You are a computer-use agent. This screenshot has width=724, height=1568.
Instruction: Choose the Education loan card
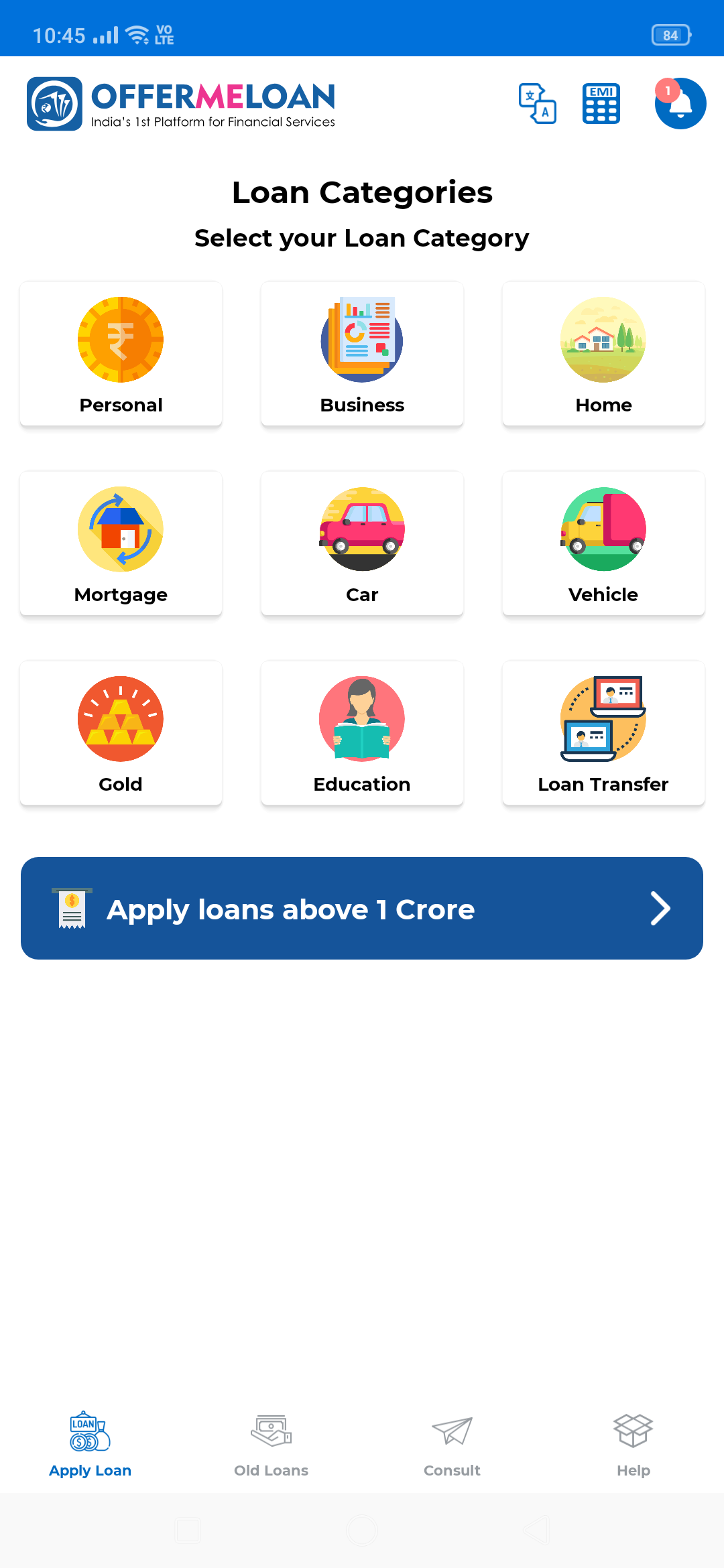click(362, 733)
